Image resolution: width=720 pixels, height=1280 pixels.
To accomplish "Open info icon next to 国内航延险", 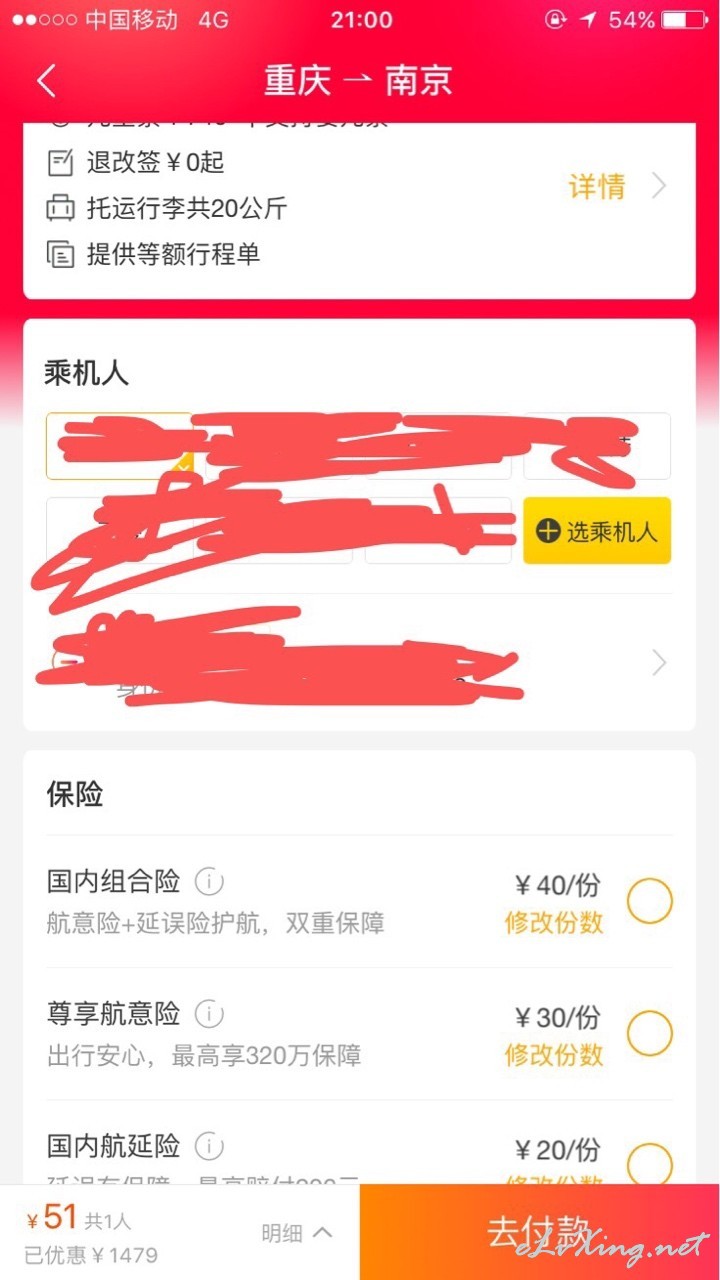I will tap(209, 1145).
